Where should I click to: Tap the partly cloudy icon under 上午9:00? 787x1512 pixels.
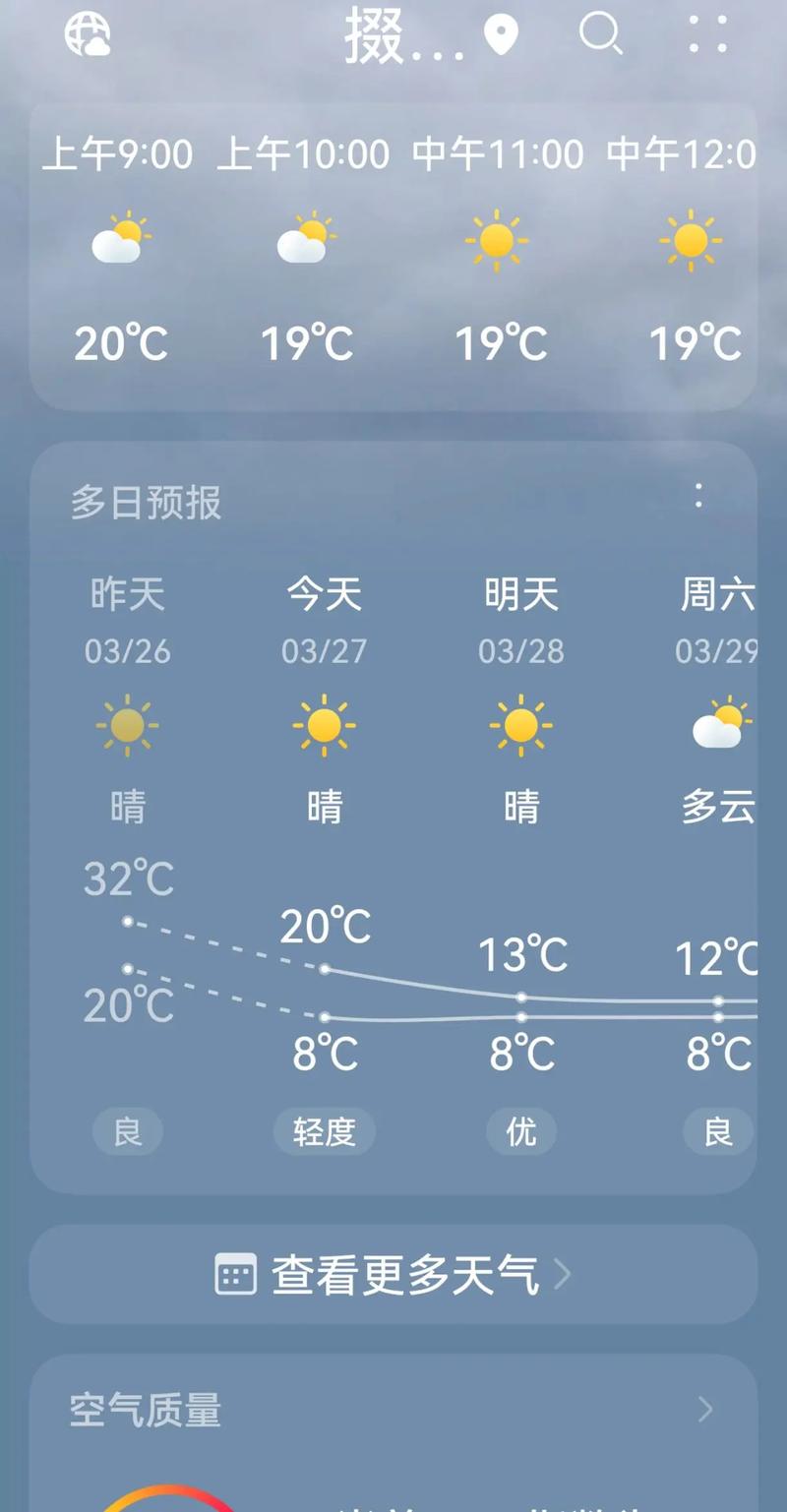[120, 241]
